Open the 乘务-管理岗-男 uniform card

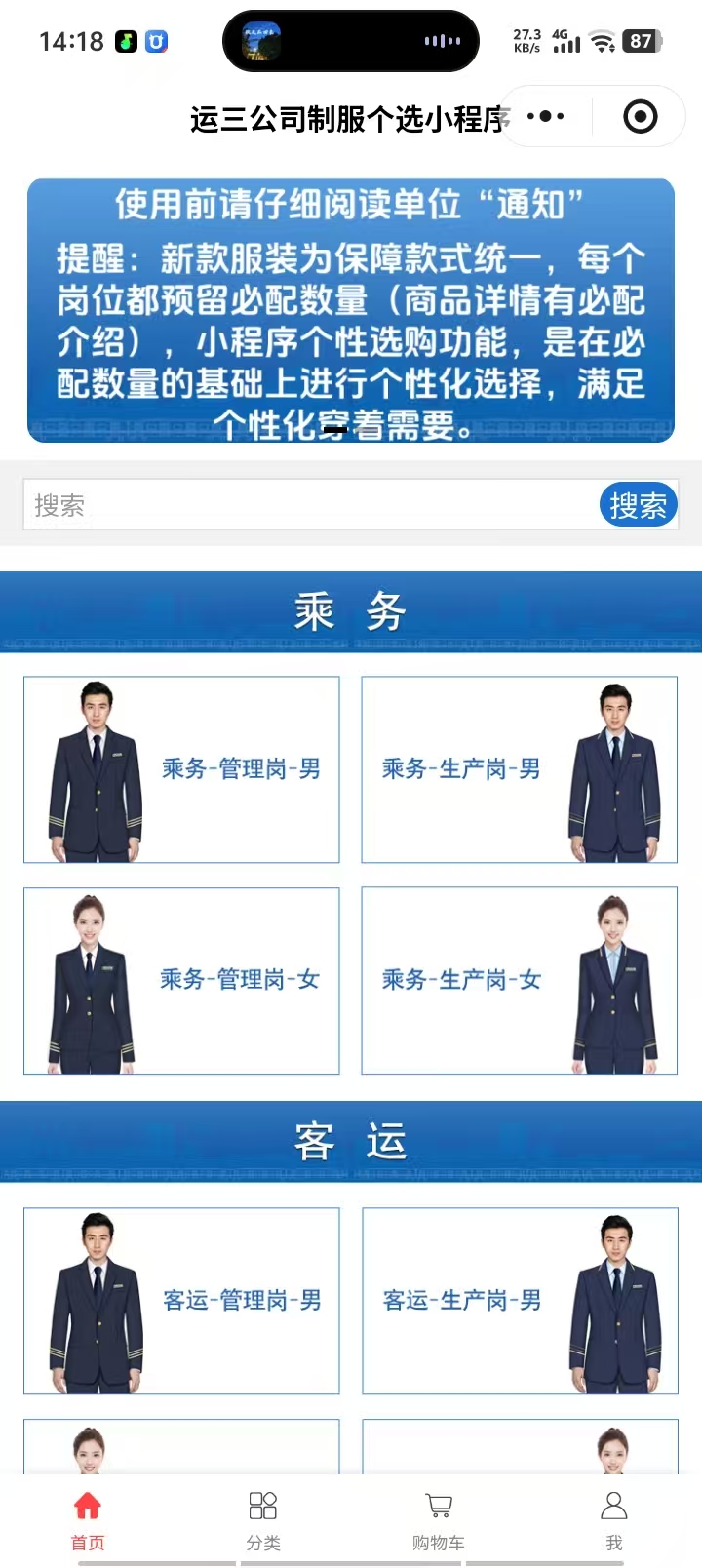tap(181, 769)
